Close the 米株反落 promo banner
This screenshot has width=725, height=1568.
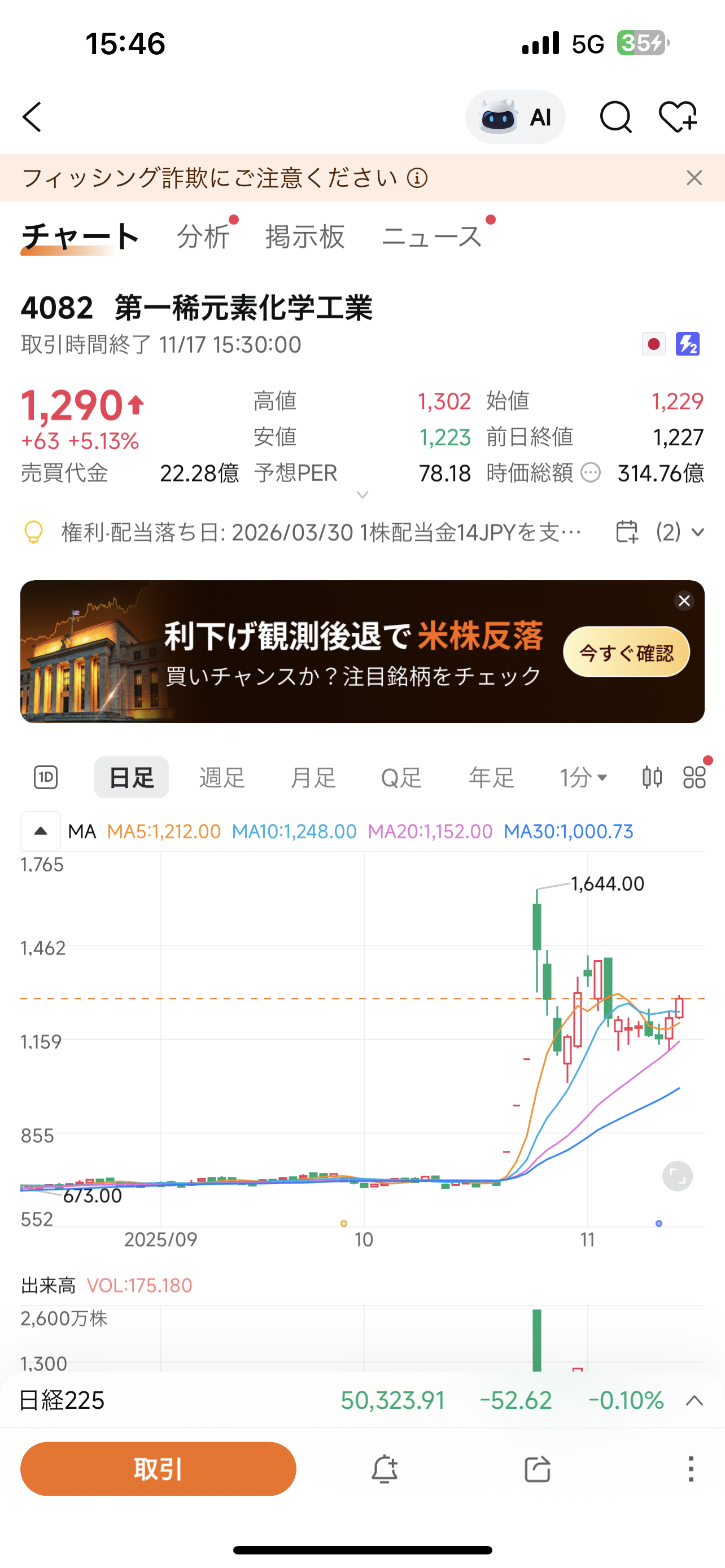pyautogui.click(x=684, y=601)
